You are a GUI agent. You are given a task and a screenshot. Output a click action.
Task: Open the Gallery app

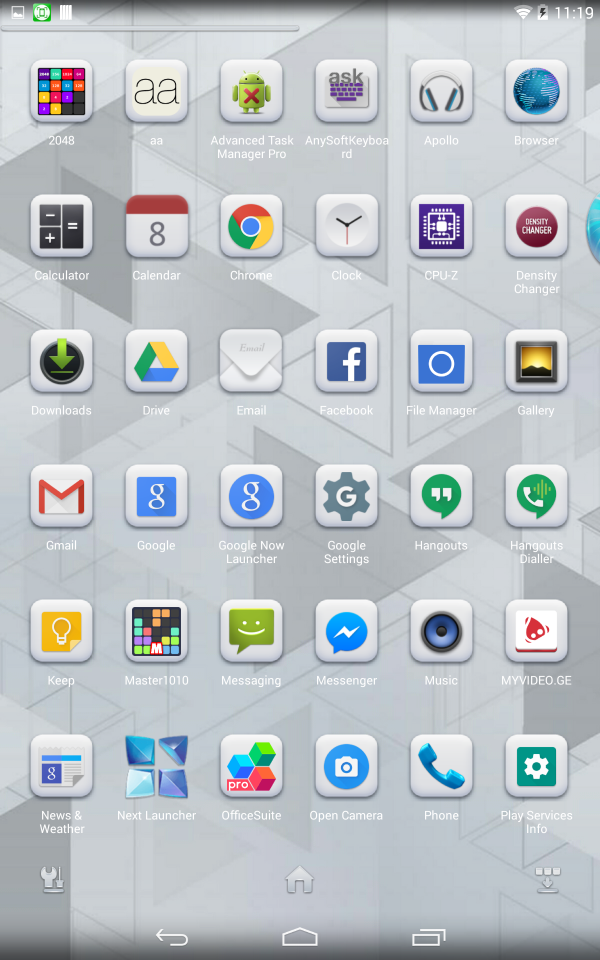click(x=536, y=361)
